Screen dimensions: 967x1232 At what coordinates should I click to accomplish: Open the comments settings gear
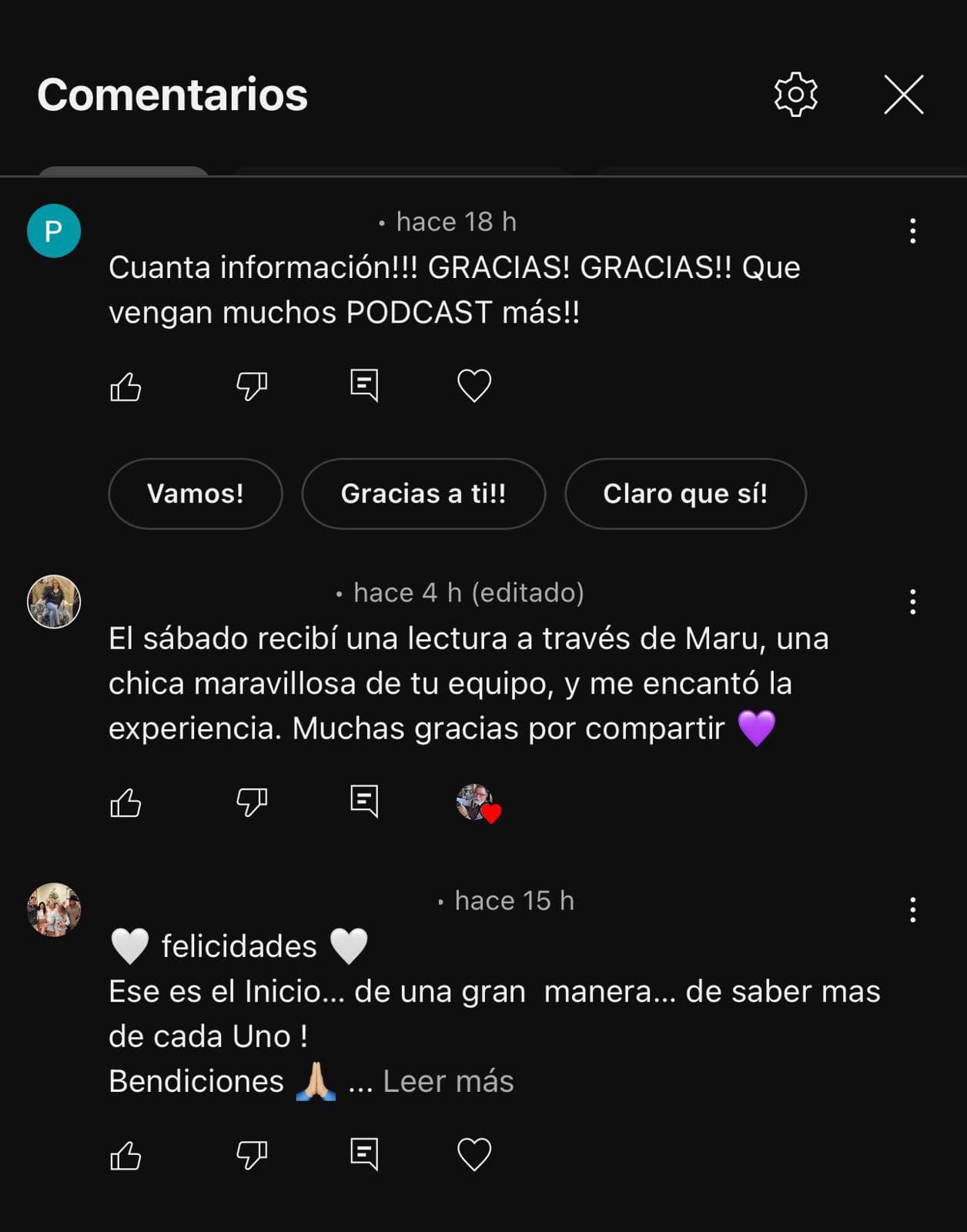[795, 95]
